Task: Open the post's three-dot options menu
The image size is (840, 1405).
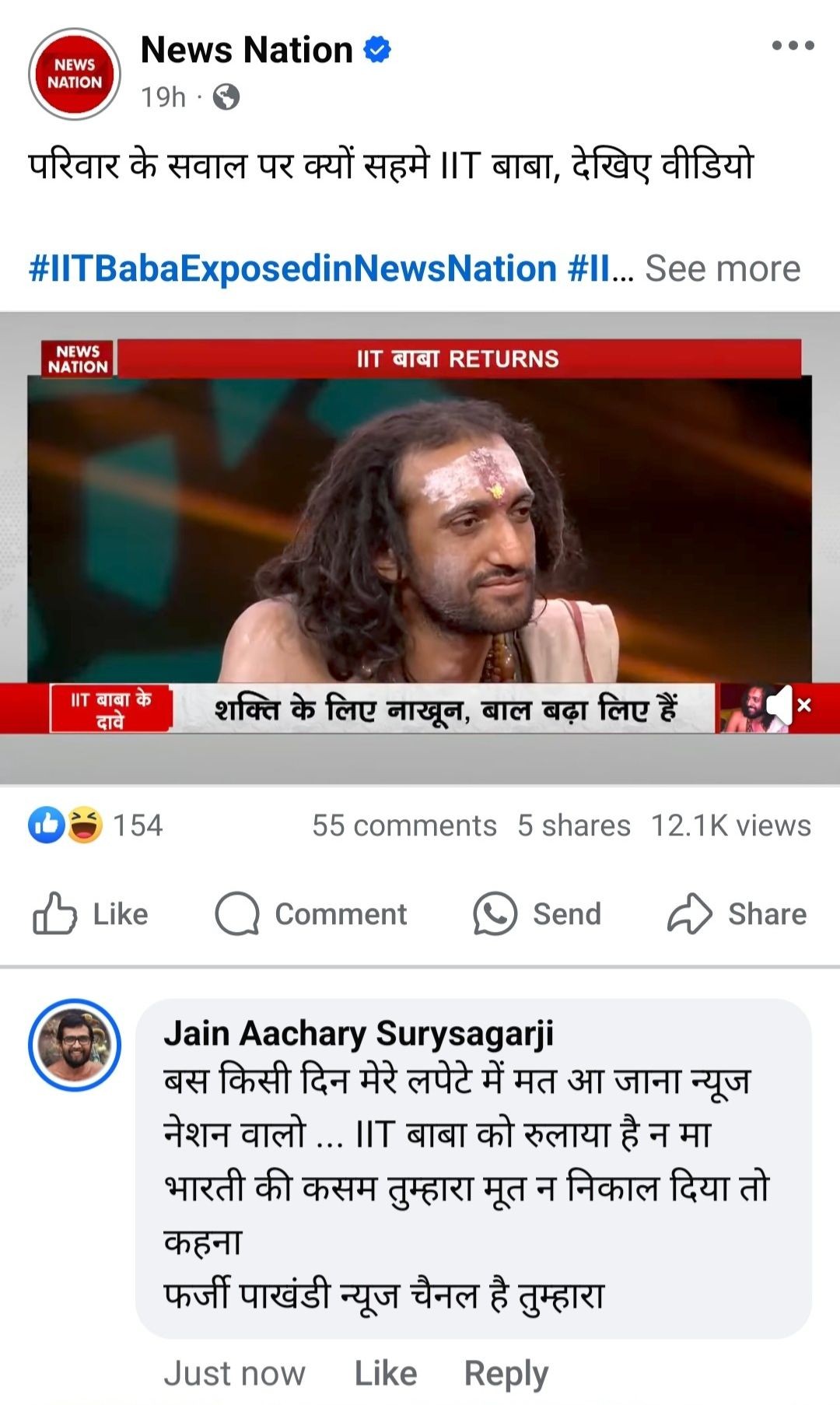Action: (x=793, y=46)
